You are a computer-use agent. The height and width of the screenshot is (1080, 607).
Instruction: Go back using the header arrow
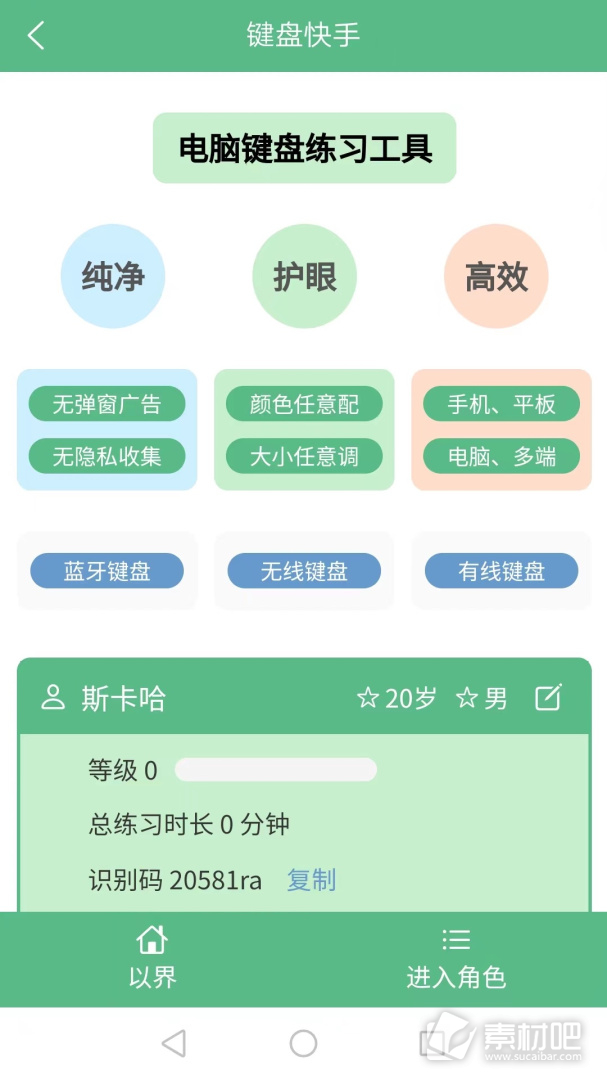(x=36, y=35)
